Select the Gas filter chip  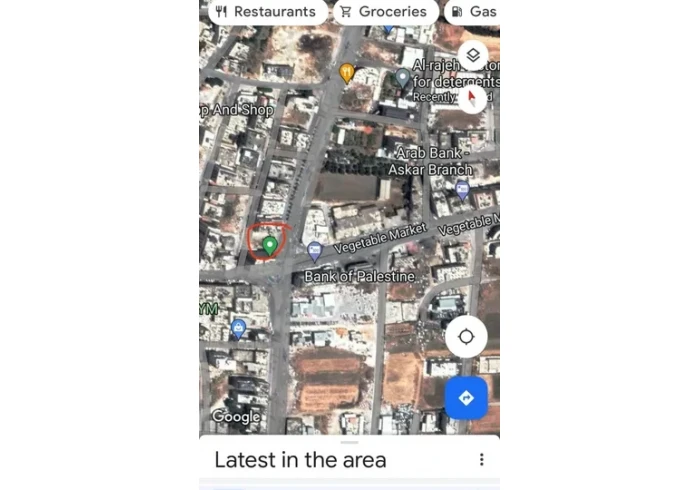pyautogui.click(x=472, y=12)
